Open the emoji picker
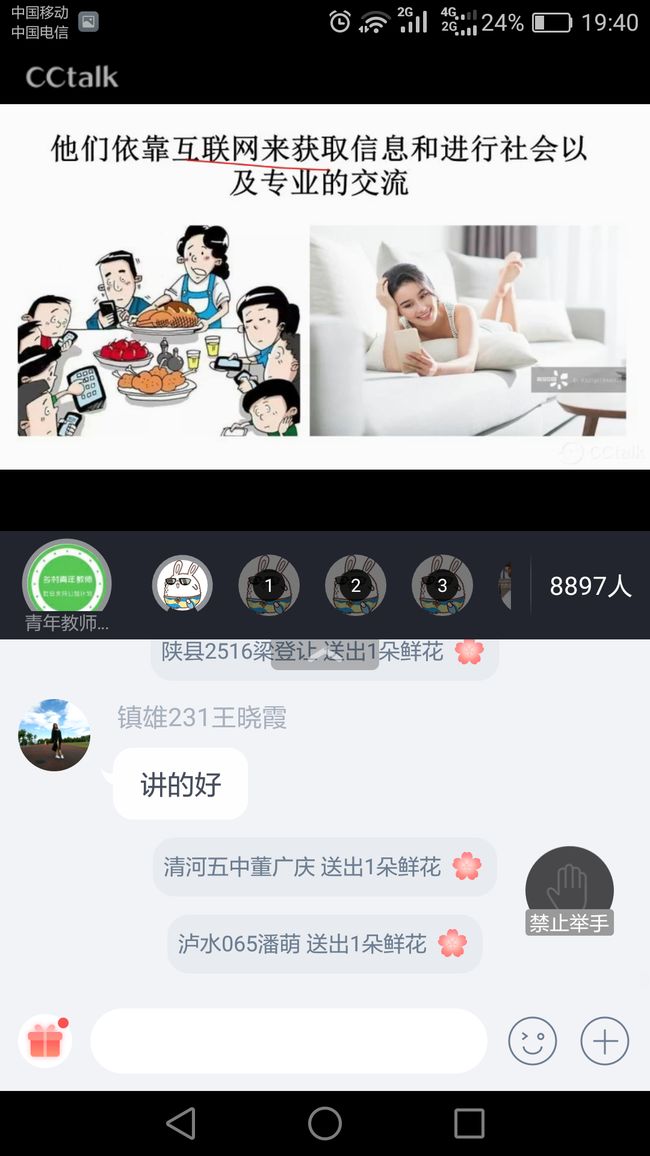 [x=532, y=1041]
